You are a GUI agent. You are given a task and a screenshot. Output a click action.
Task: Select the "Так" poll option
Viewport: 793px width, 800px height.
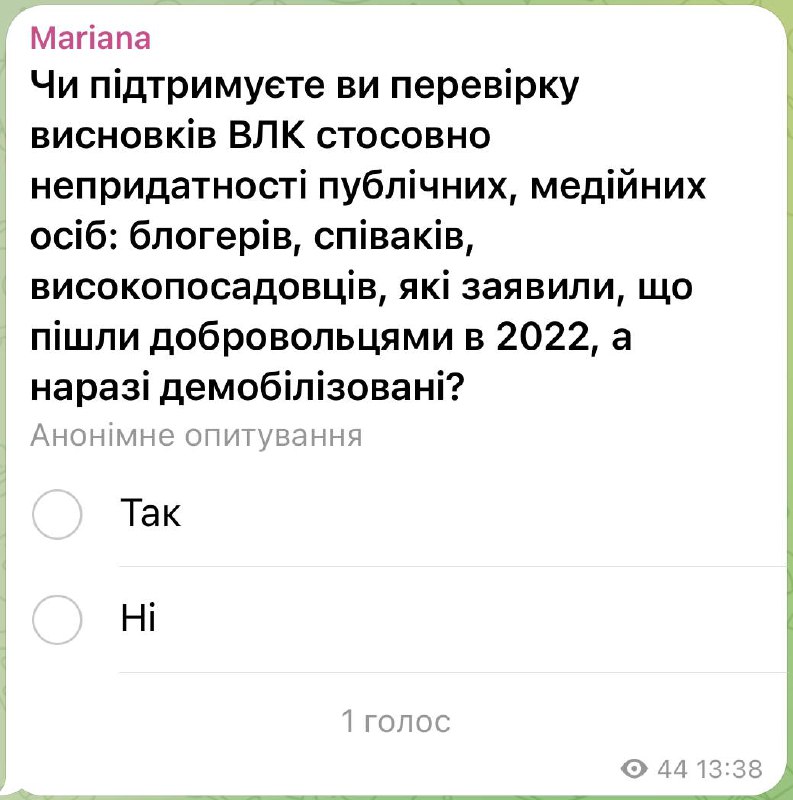point(57,515)
